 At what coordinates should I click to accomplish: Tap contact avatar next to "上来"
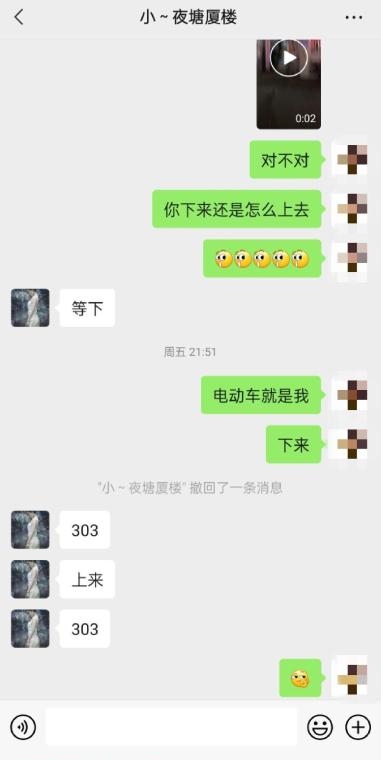coord(30,579)
